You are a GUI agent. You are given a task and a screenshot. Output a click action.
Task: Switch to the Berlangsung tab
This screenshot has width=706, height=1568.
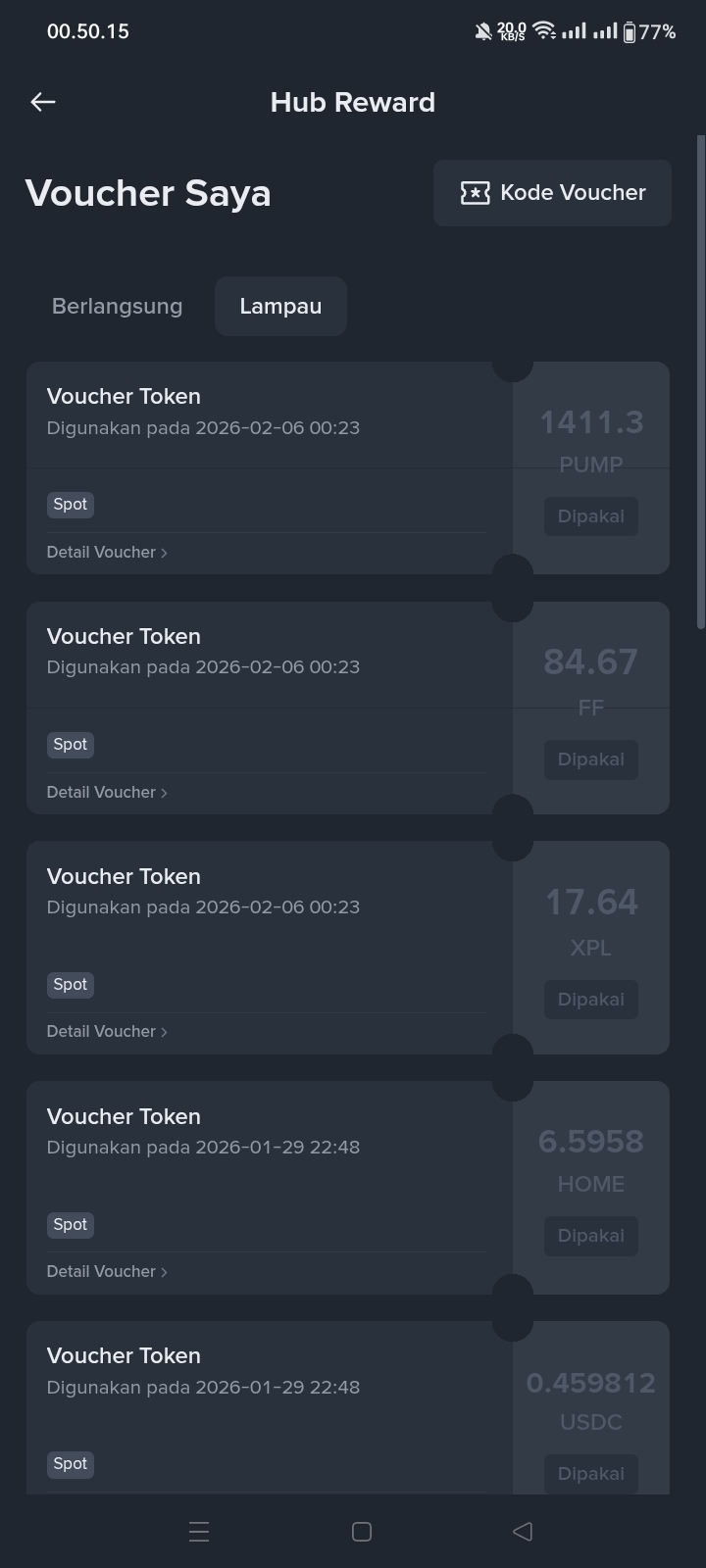click(117, 306)
